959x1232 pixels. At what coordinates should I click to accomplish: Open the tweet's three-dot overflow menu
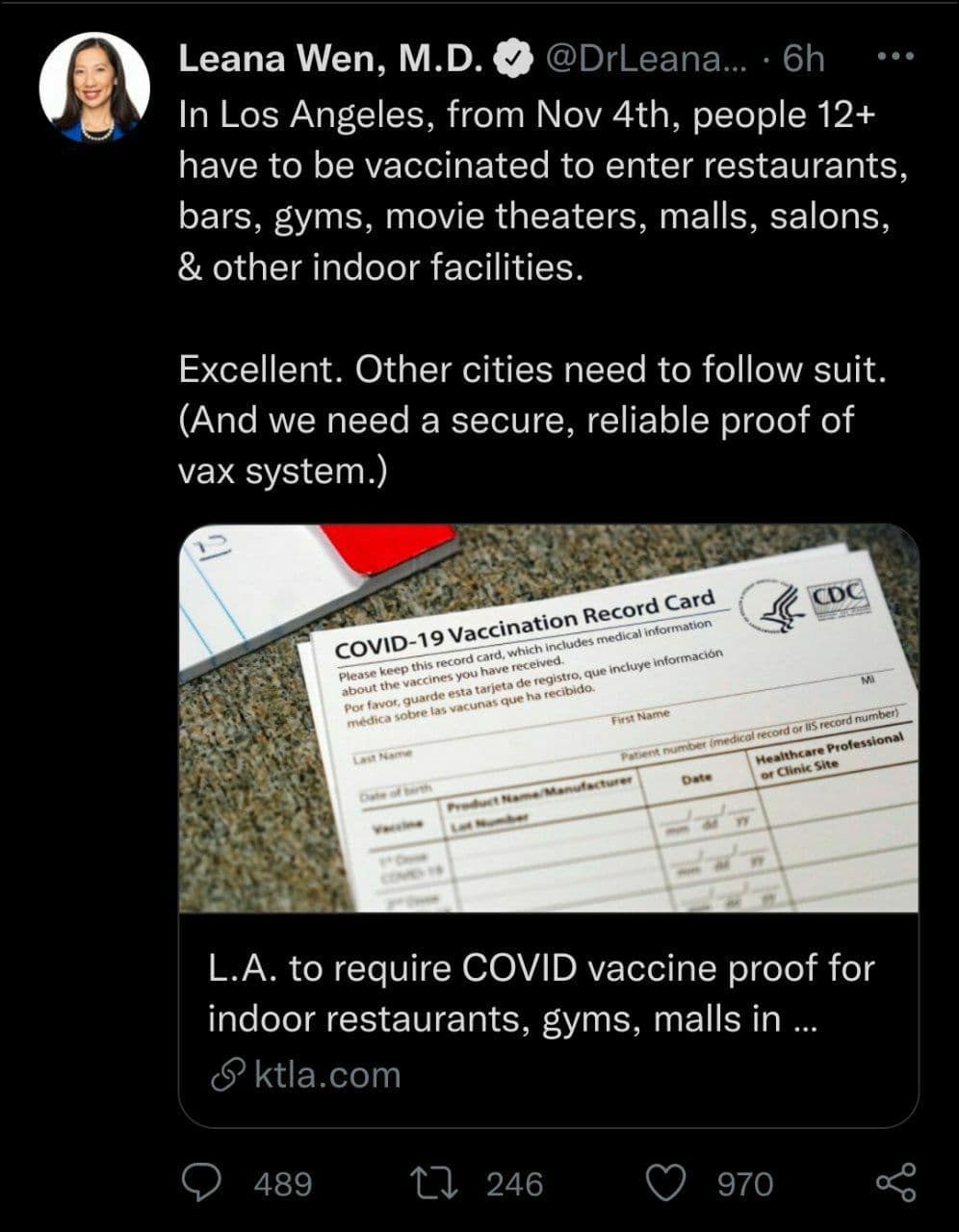click(x=895, y=58)
